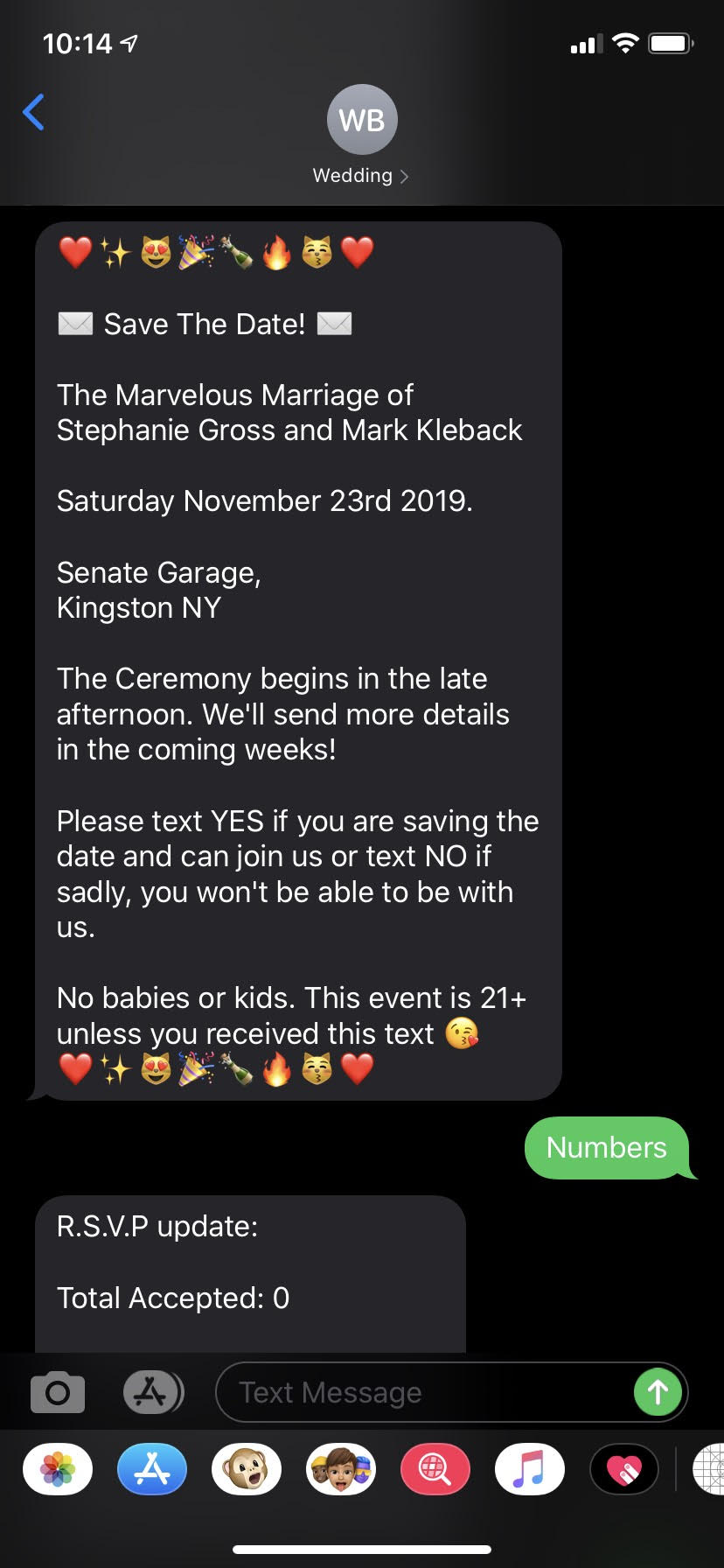Open the Memoji stickers app

coord(341,1468)
